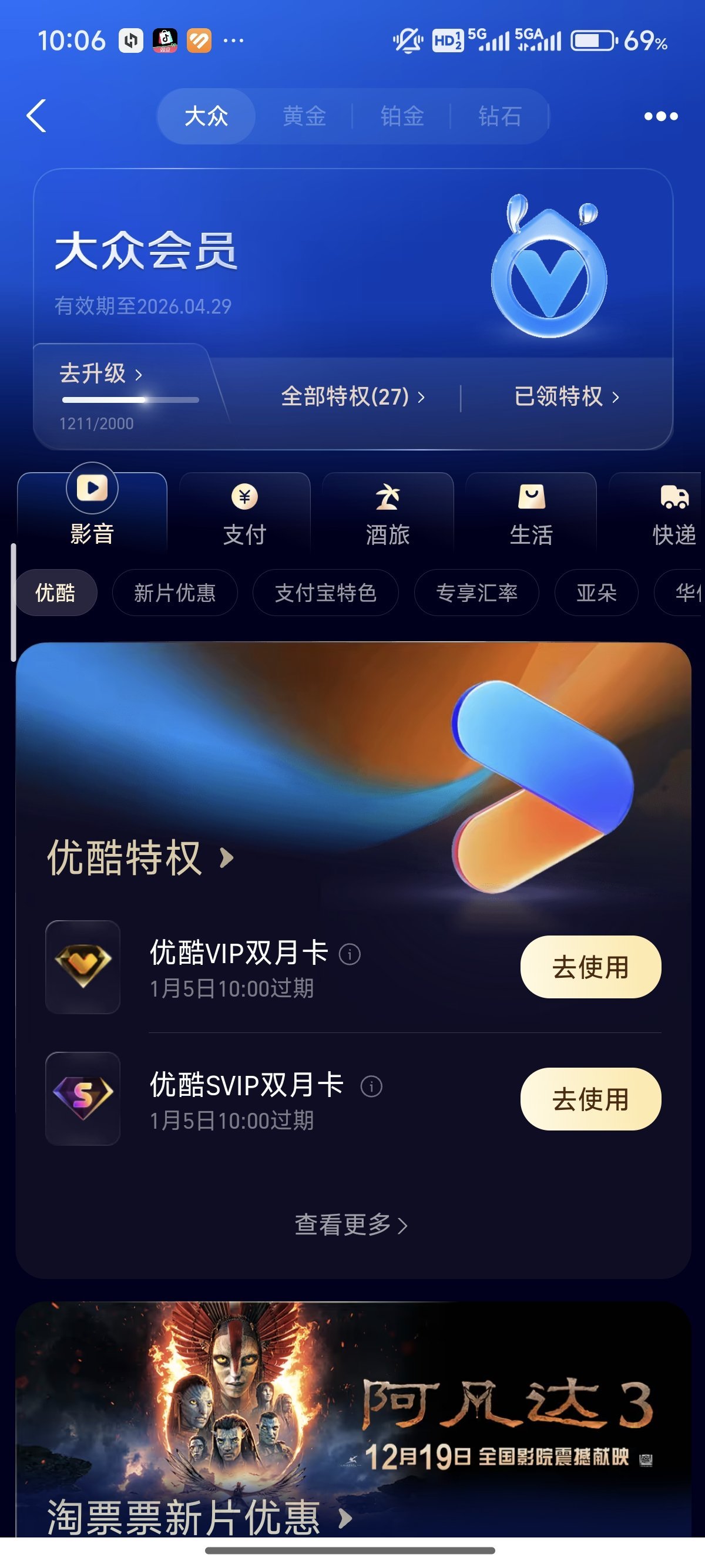Screen dimensions: 705x1568
Task: Switch to the 铂金 membership tab
Action: (402, 116)
